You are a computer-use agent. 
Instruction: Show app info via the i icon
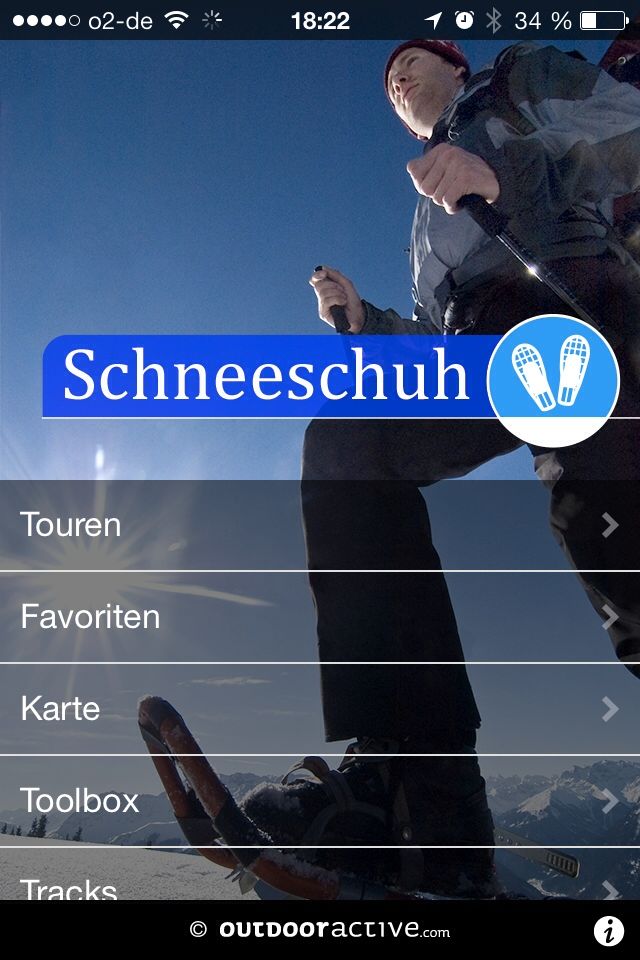(608, 931)
